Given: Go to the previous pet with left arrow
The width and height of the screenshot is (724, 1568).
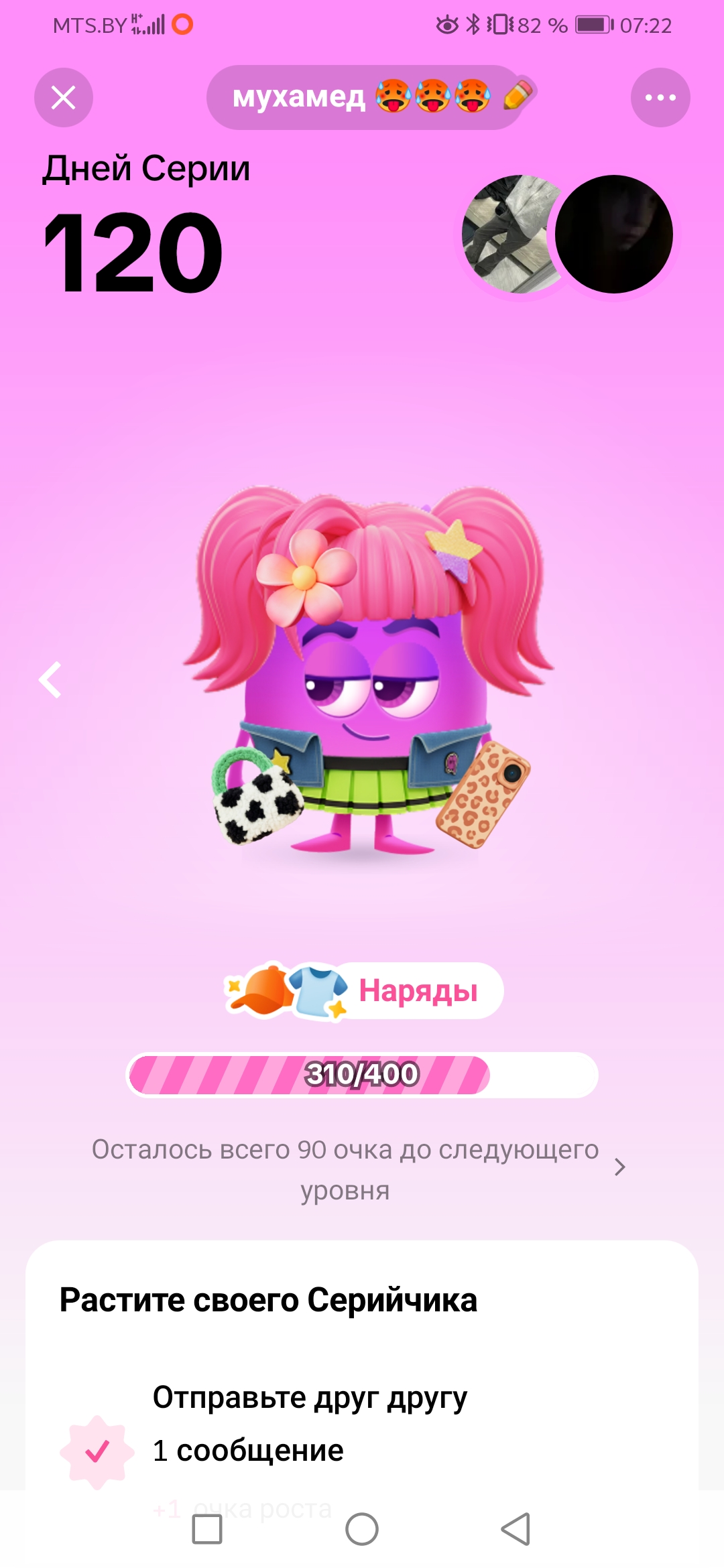Looking at the screenshot, I should [51, 680].
